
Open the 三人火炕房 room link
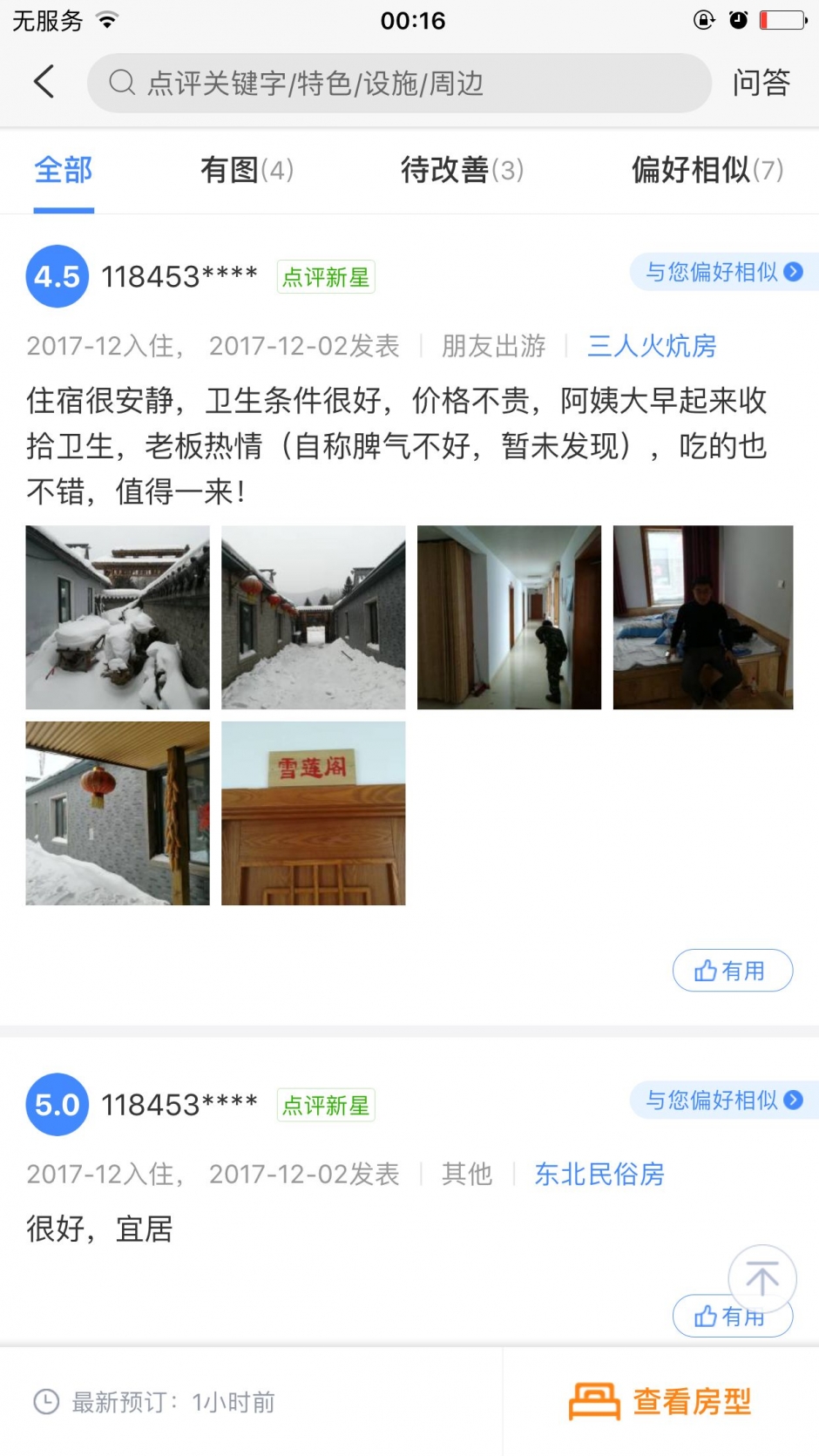[652, 346]
